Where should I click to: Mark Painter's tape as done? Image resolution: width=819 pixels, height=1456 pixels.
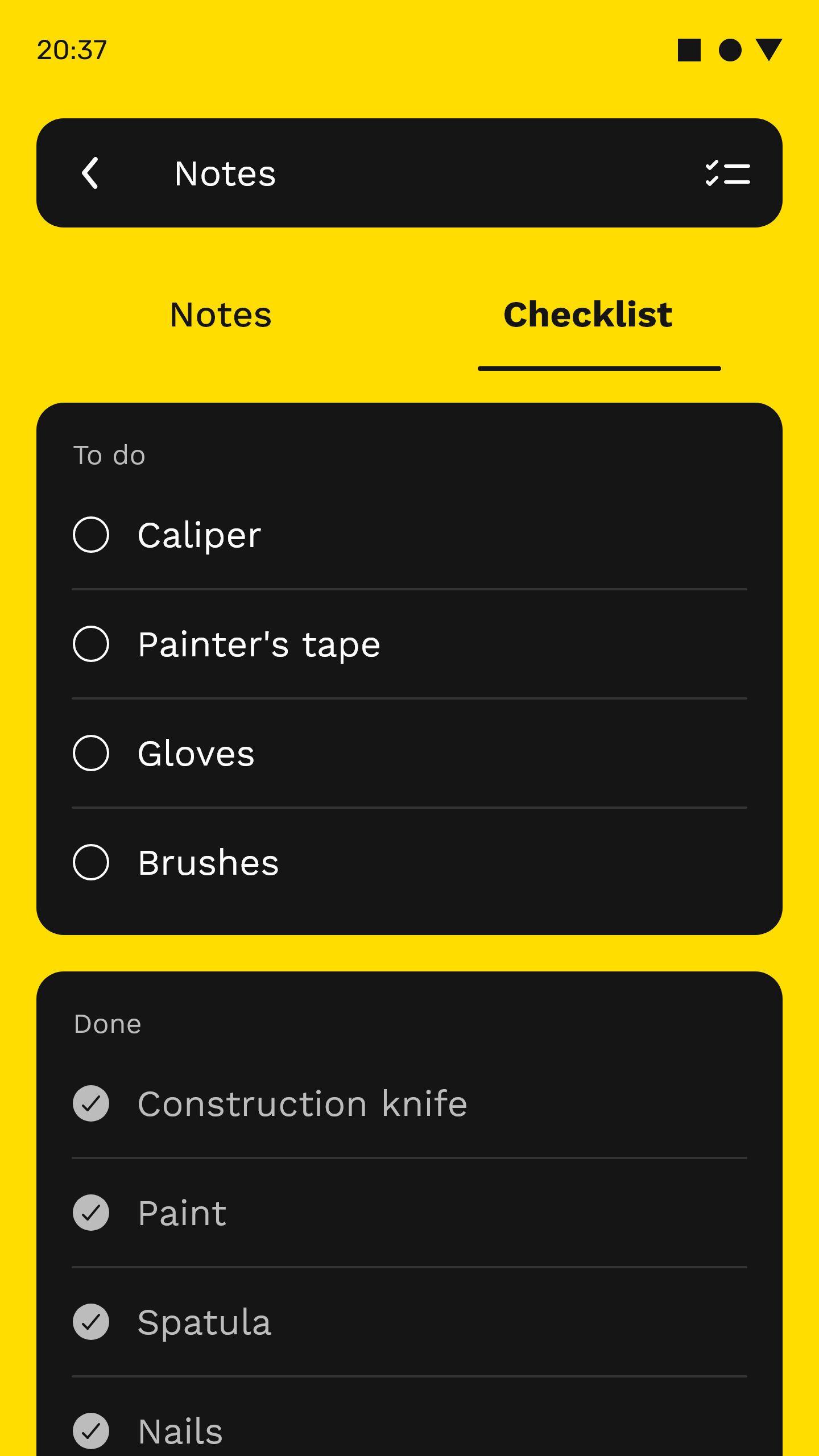pos(91,644)
